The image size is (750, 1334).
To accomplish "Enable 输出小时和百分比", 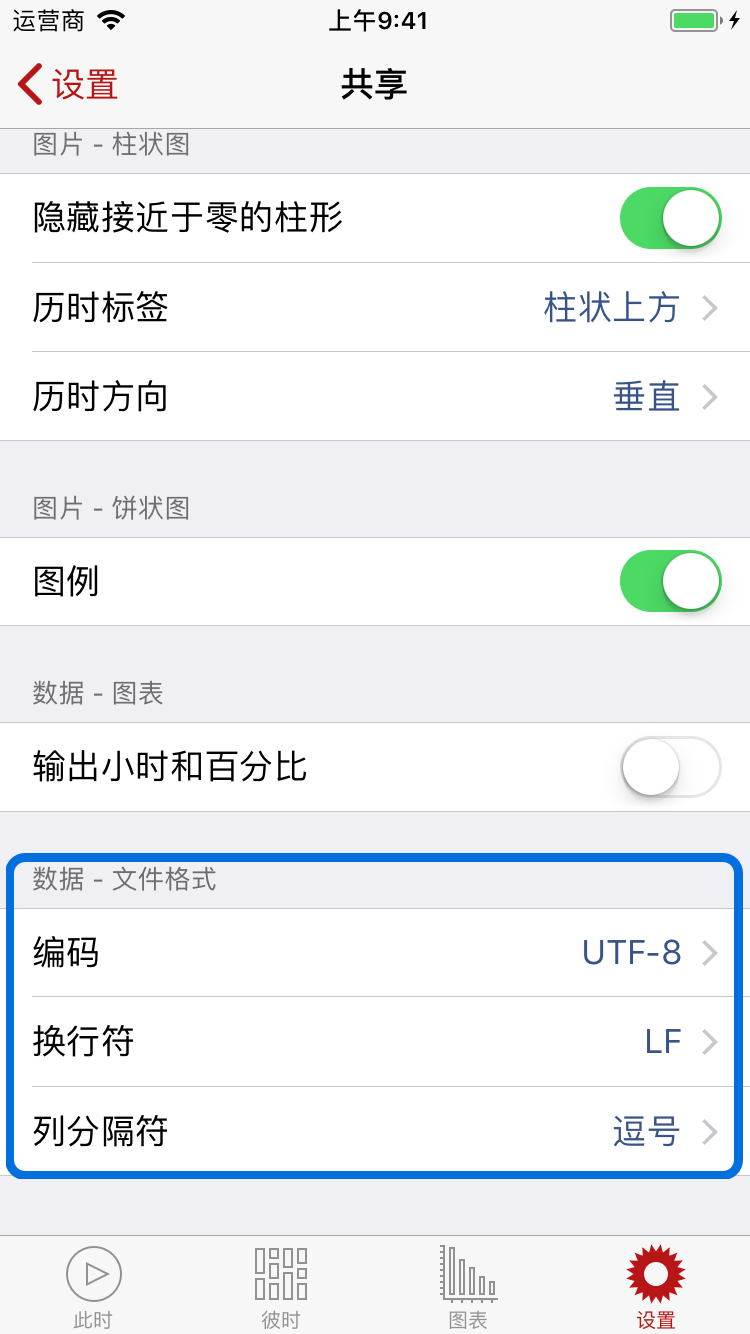I will (x=670, y=767).
